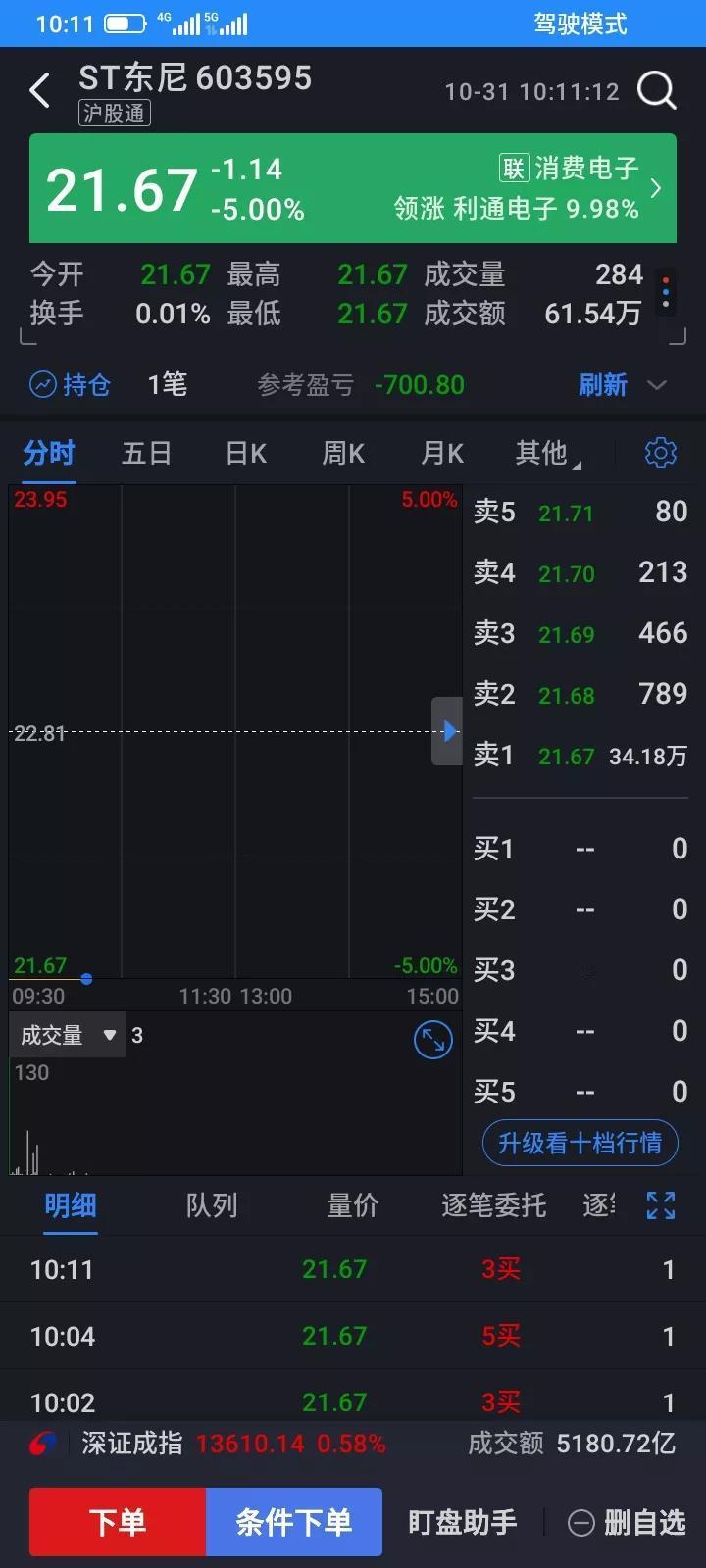
Task: Switch to the 日K daily chart tab
Action: click(x=244, y=452)
